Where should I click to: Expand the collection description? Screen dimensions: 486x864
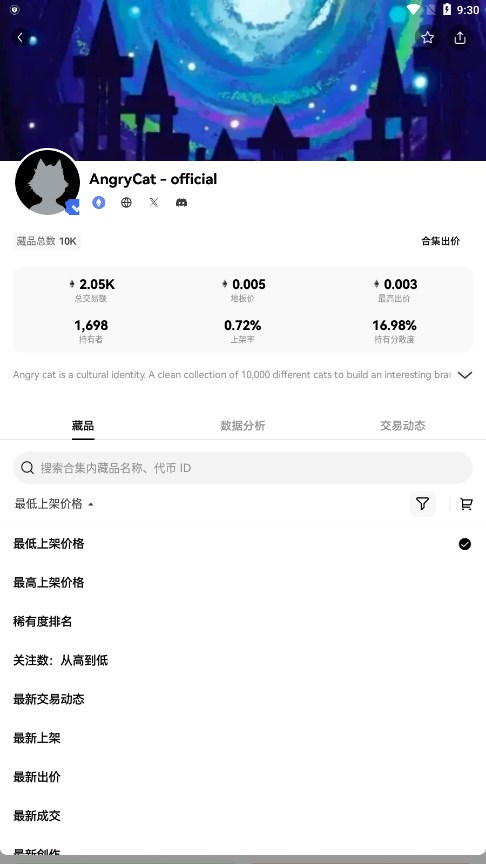[x=465, y=375]
